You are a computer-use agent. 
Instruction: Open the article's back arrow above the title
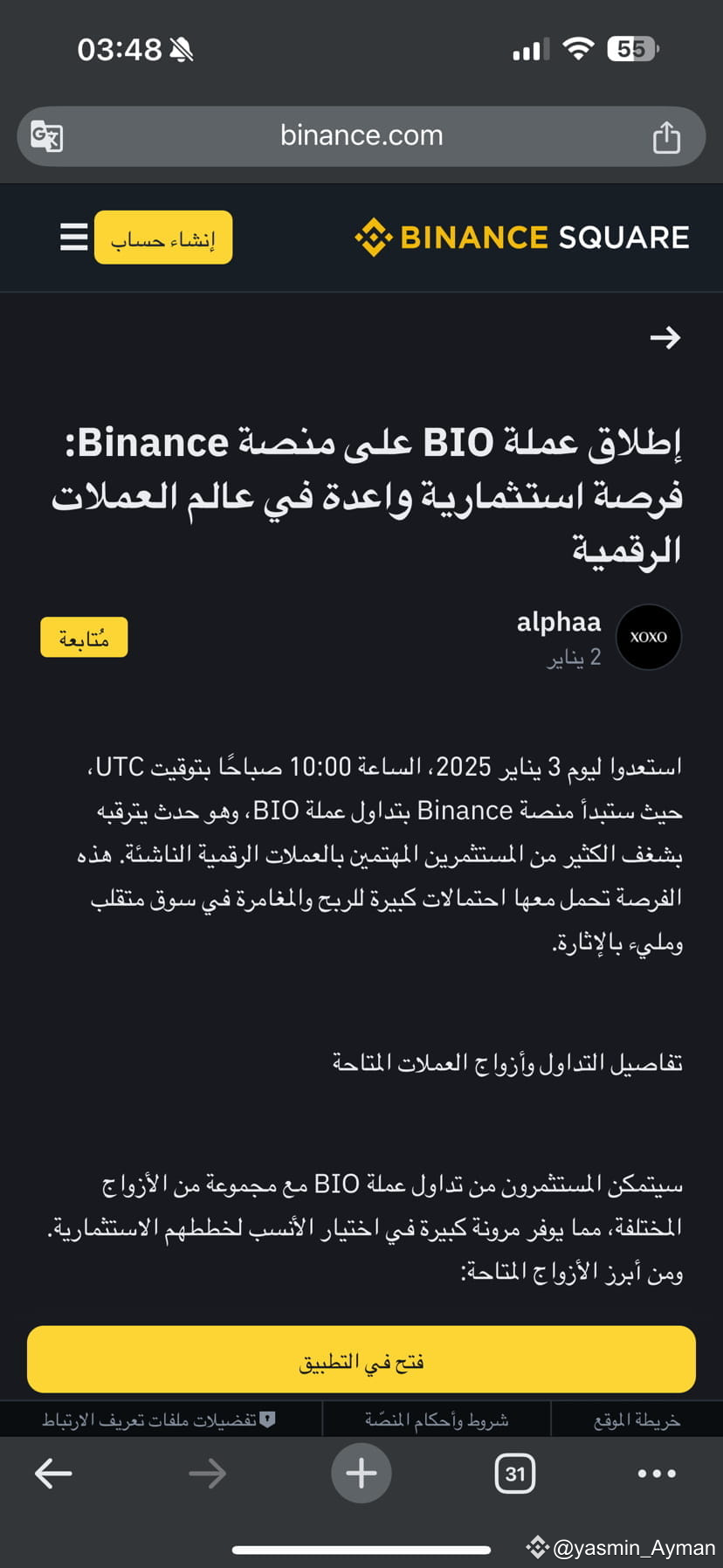665,339
